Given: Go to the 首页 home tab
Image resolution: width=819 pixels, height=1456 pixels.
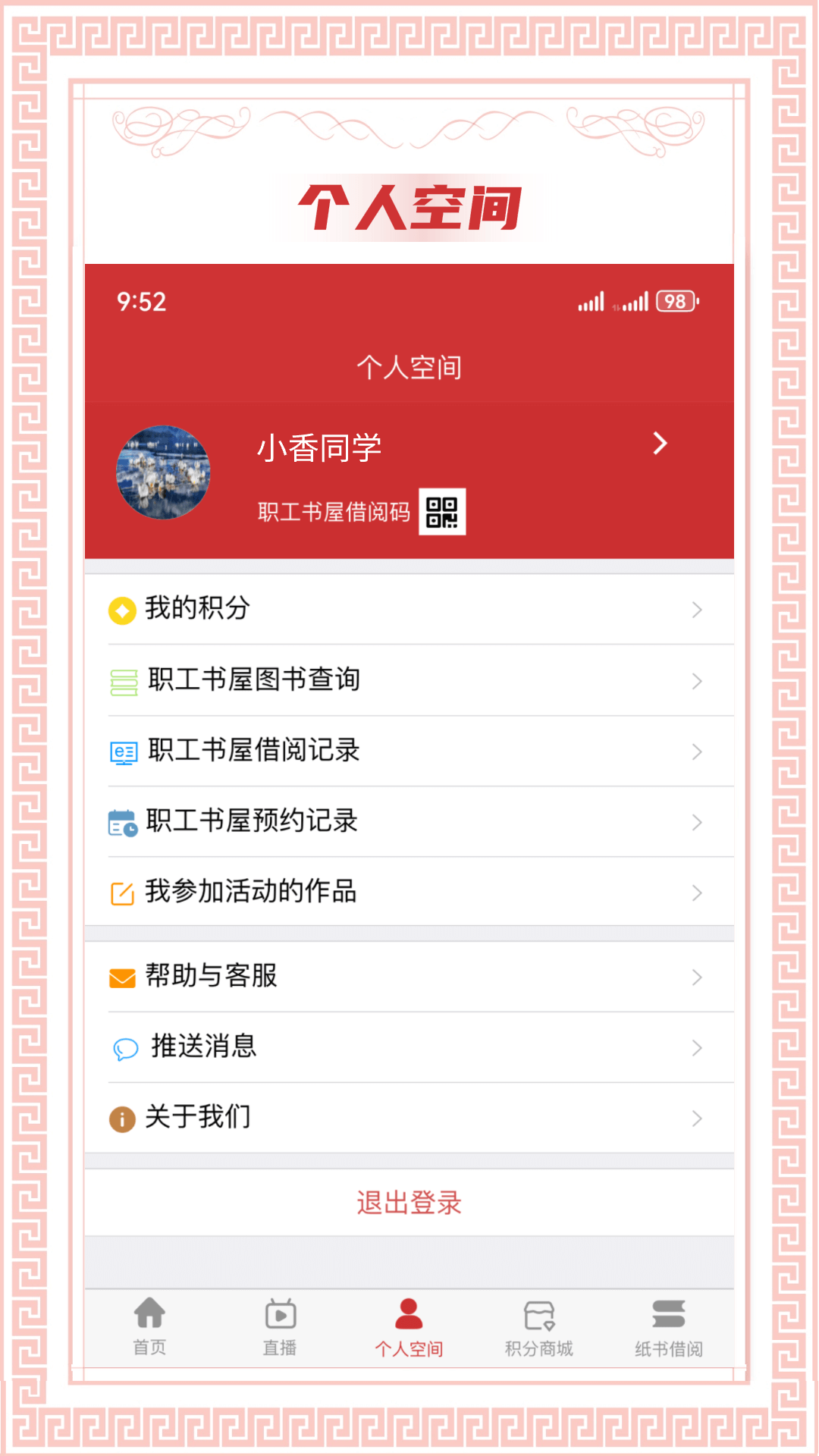Looking at the screenshot, I should tap(149, 1327).
